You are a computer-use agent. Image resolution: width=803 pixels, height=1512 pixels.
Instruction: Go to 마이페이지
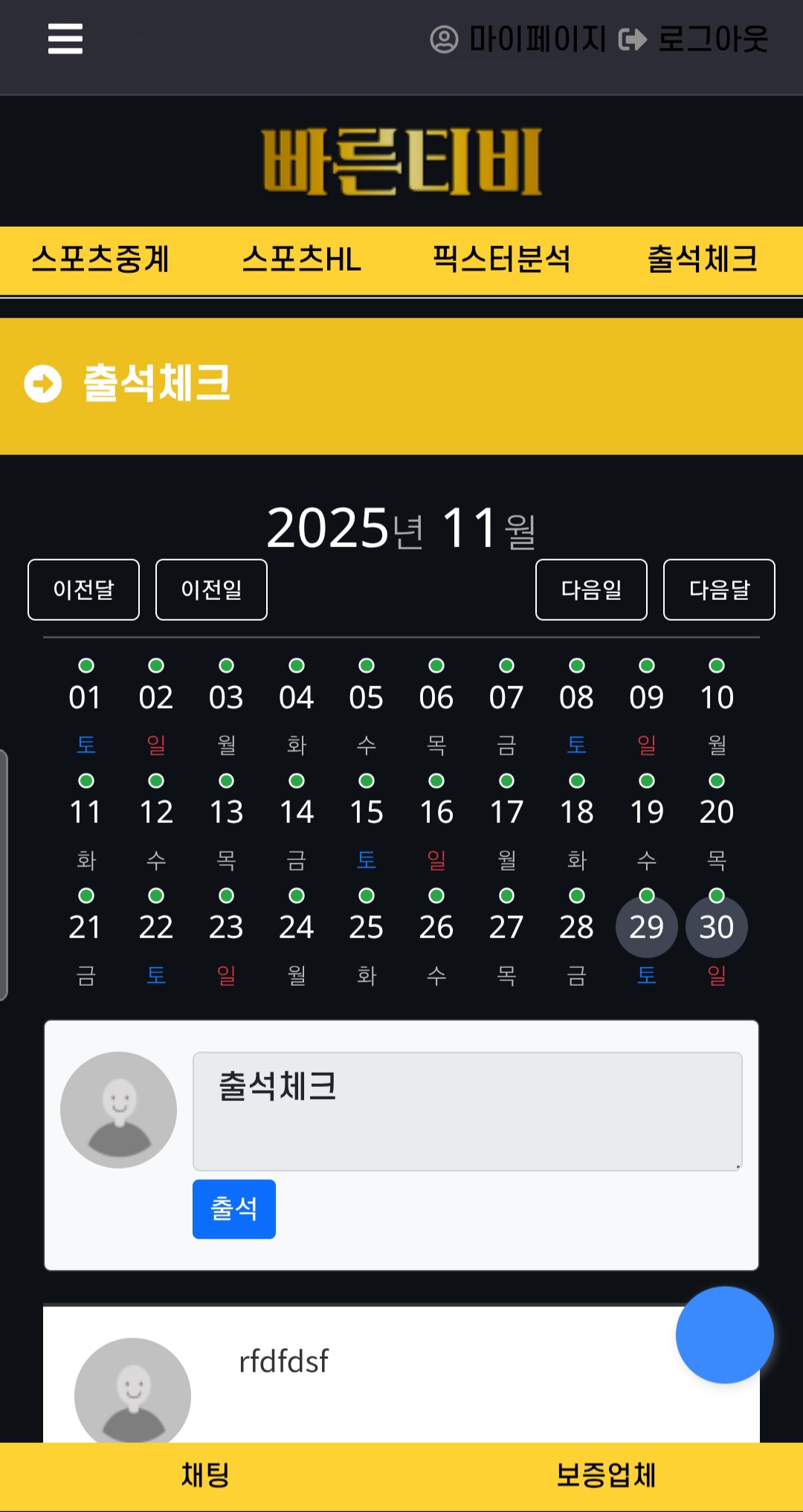518,39
